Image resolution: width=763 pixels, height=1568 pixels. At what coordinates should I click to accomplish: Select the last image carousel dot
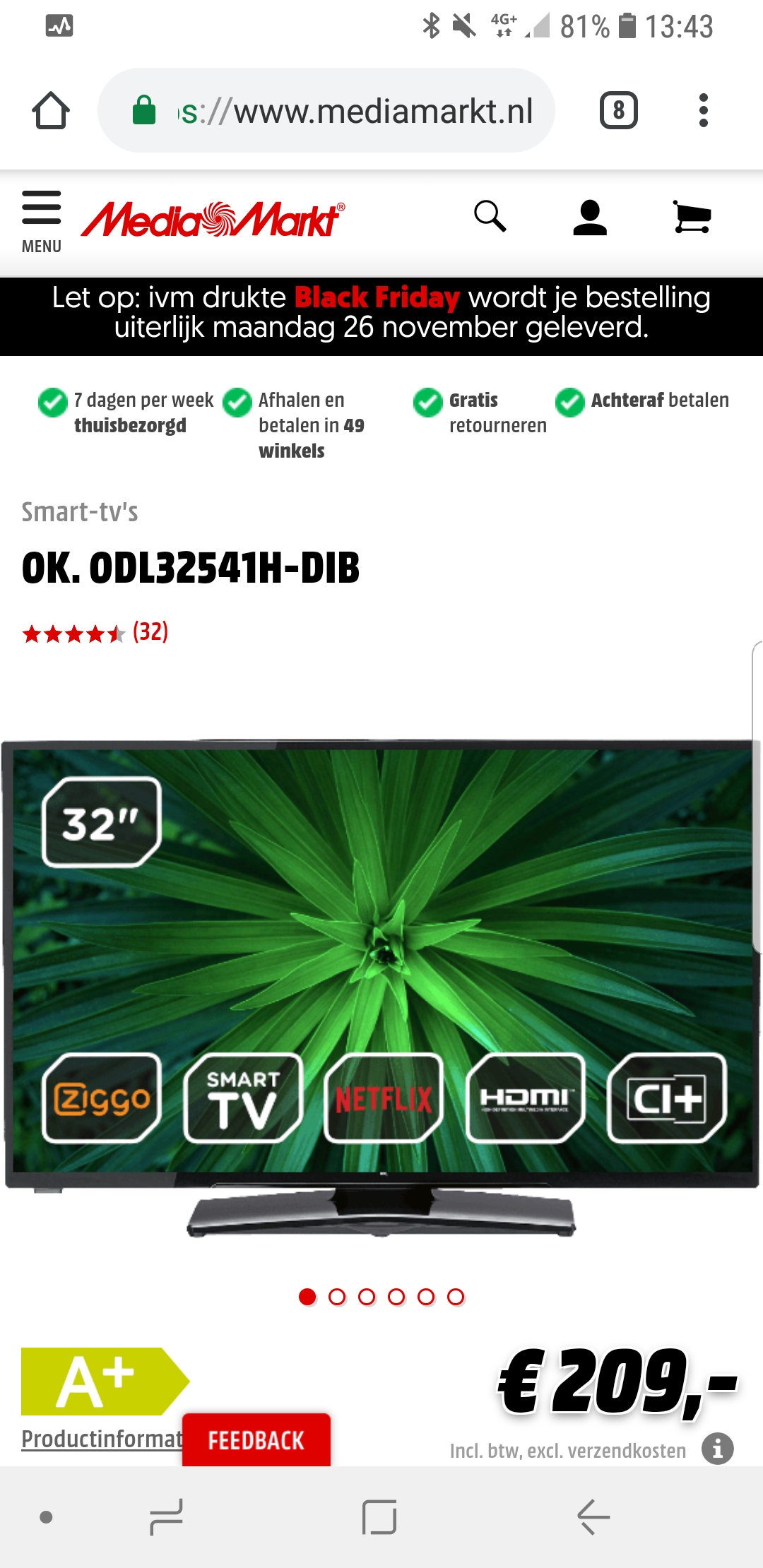(x=456, y=1297)
